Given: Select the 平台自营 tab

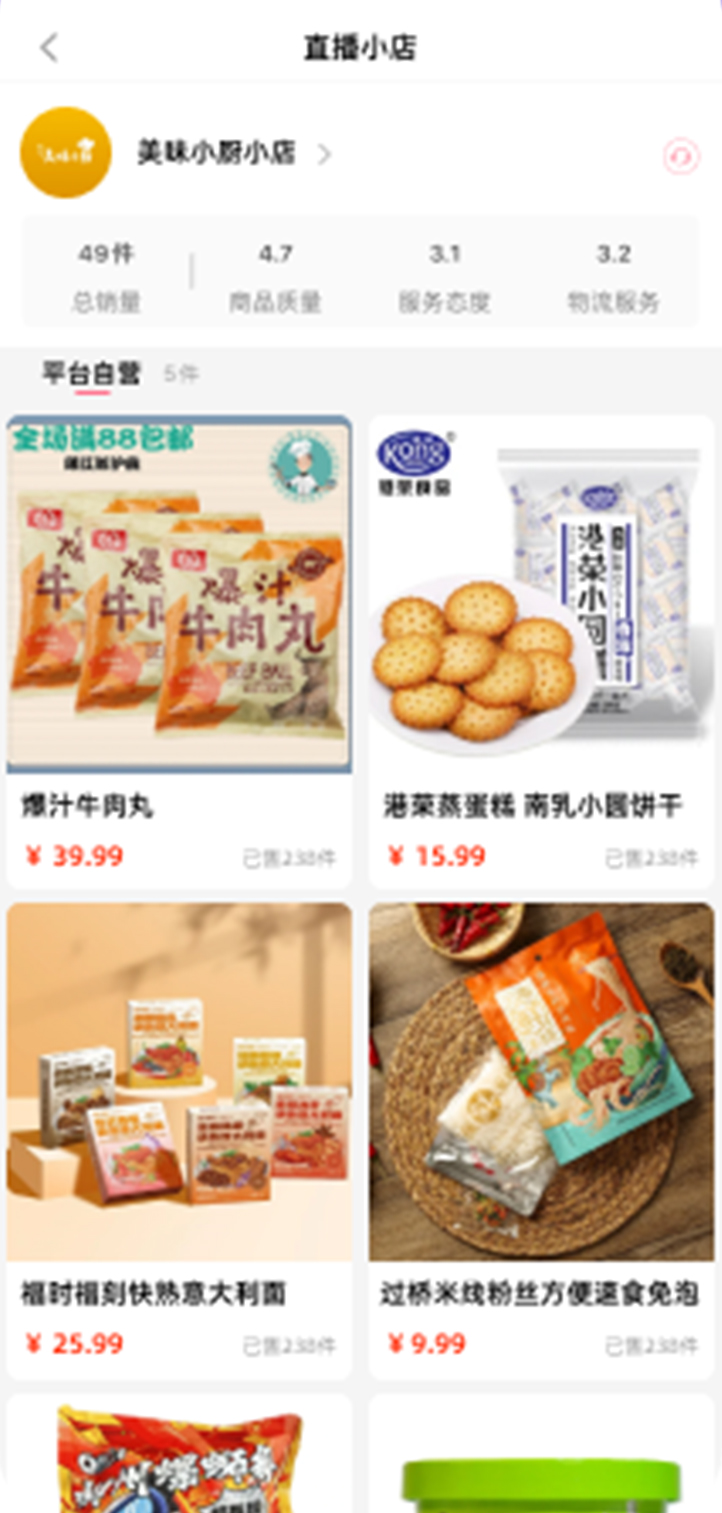Looking at the screenshot, I should (x=92, y=374).
